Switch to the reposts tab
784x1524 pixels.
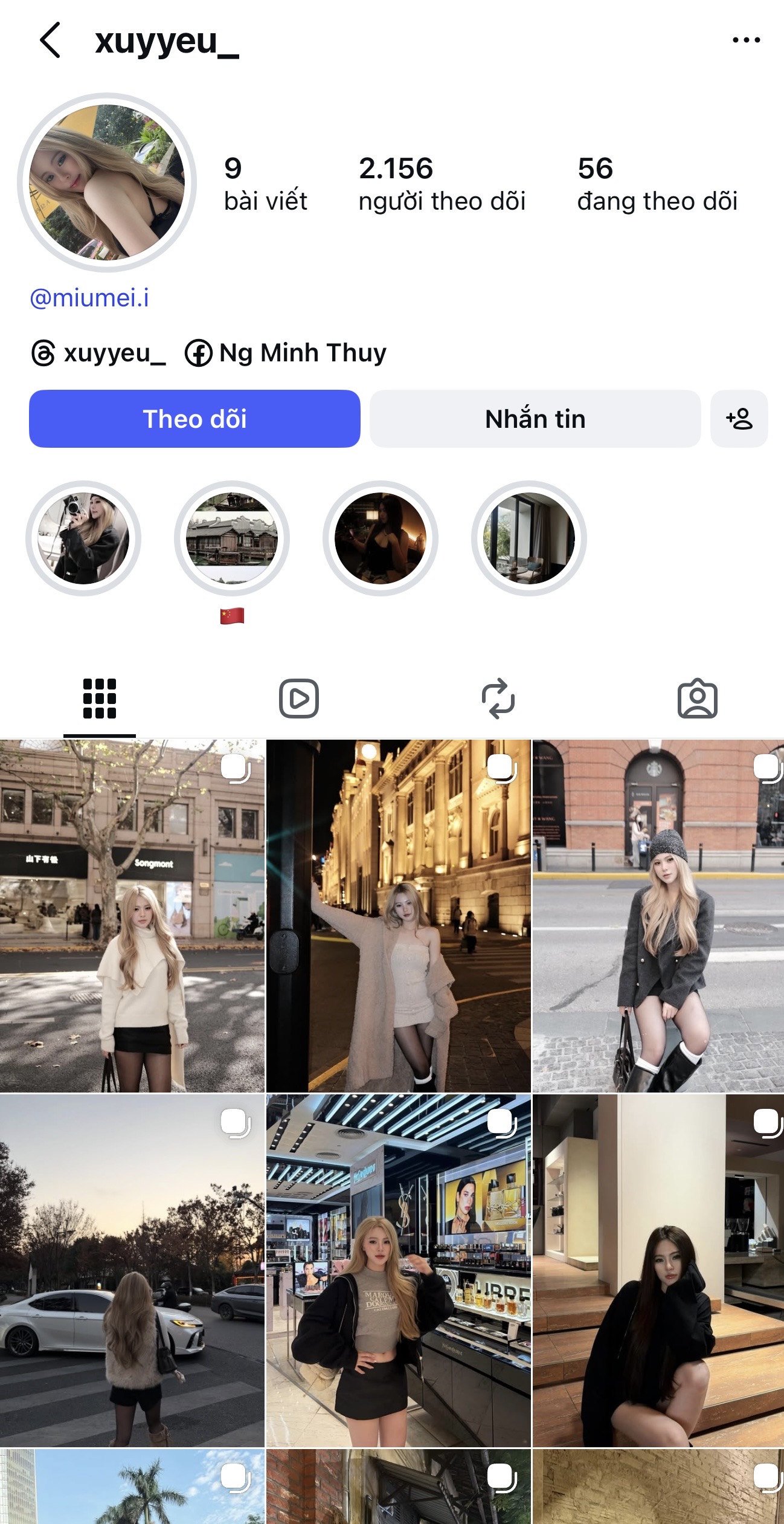[498, 699]
